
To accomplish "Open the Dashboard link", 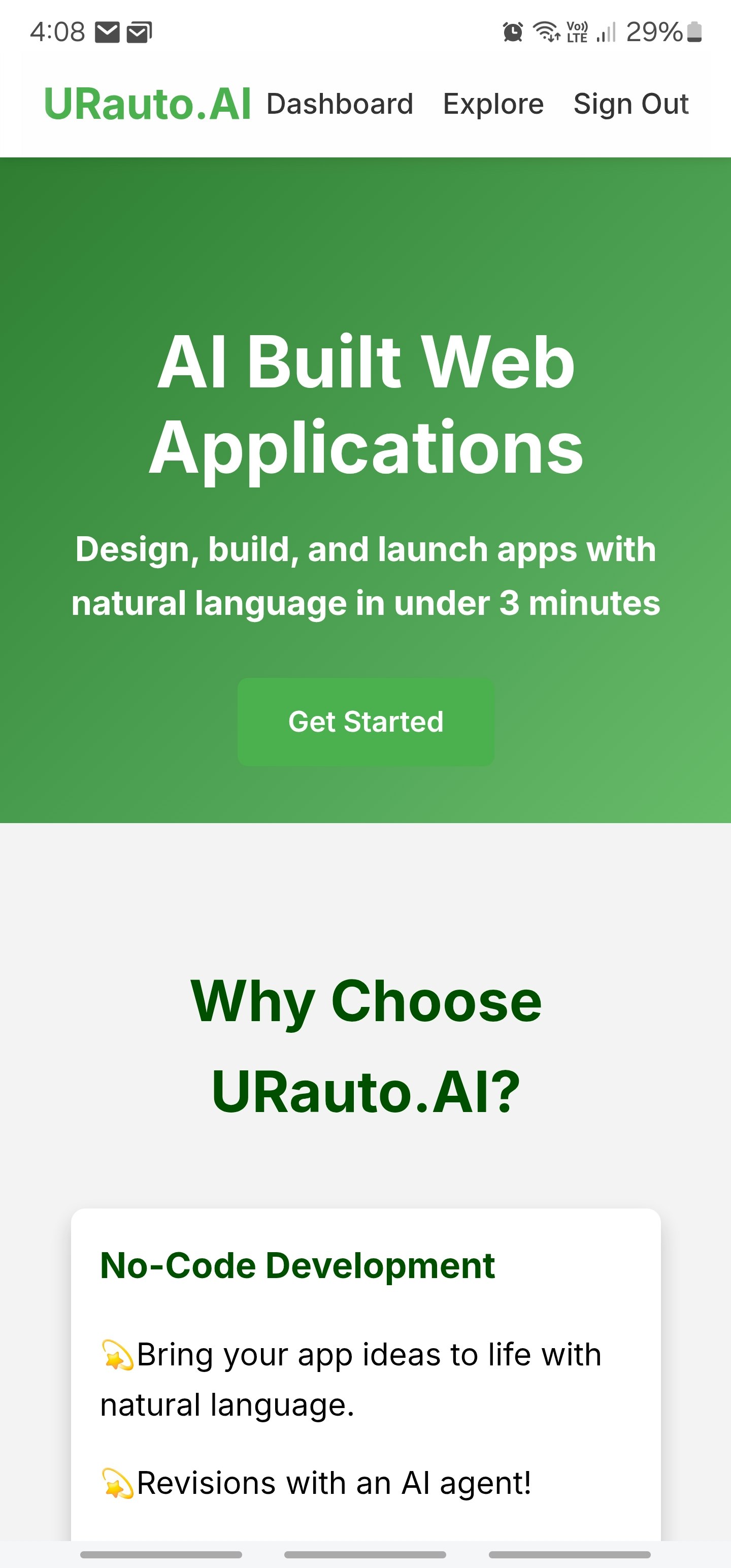I will coord(340,104).
